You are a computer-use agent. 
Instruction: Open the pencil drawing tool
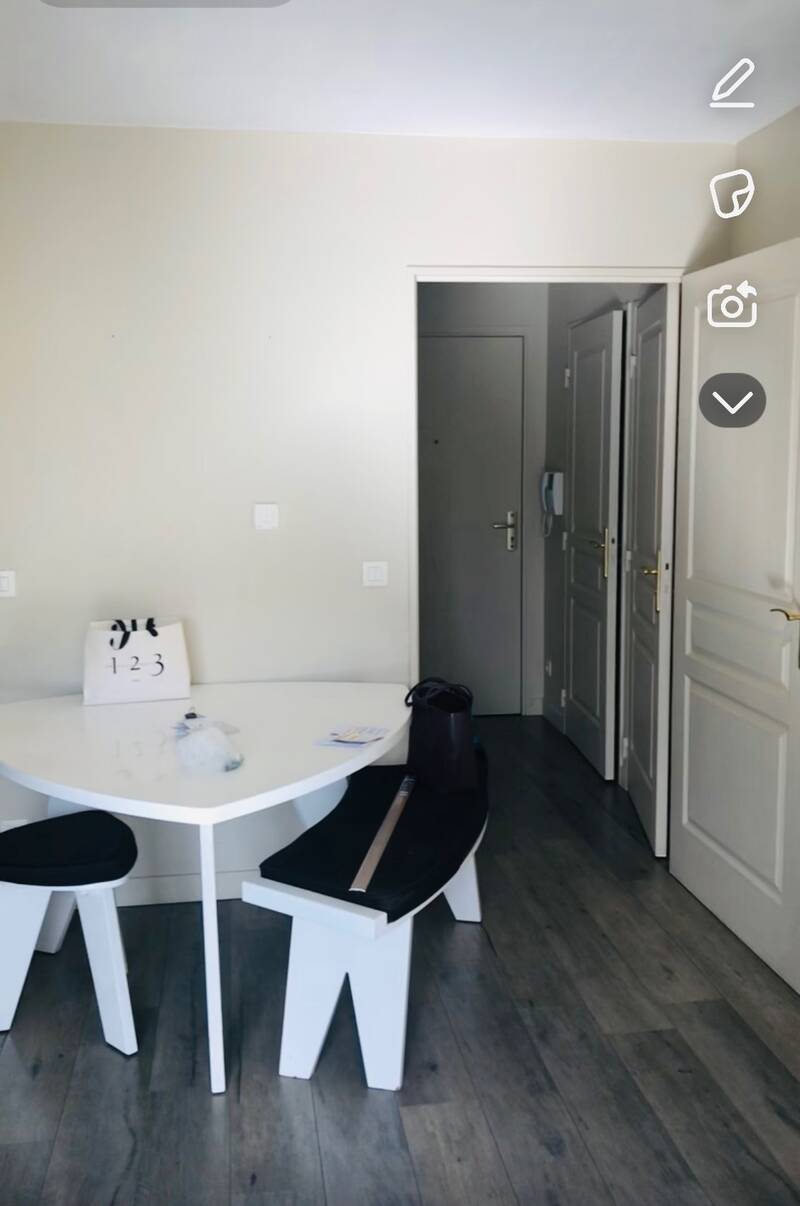tap(733, 83)
